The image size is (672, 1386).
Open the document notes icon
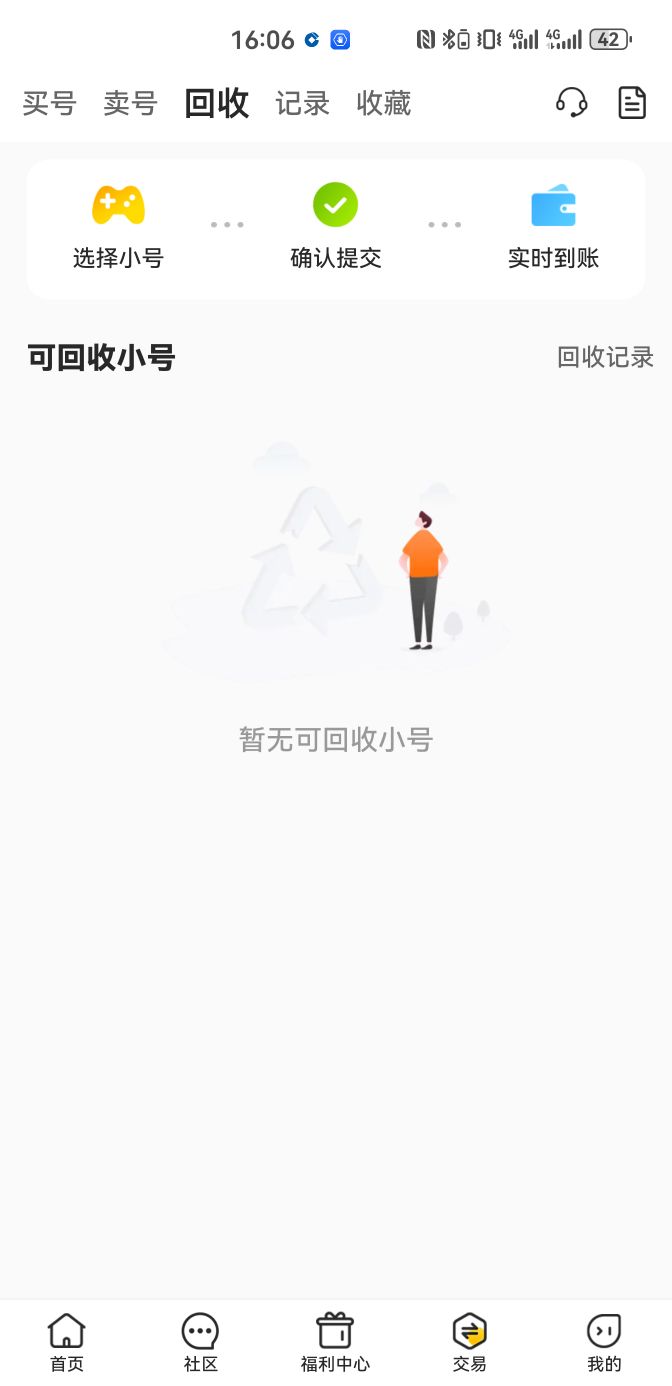coord(632,102)
